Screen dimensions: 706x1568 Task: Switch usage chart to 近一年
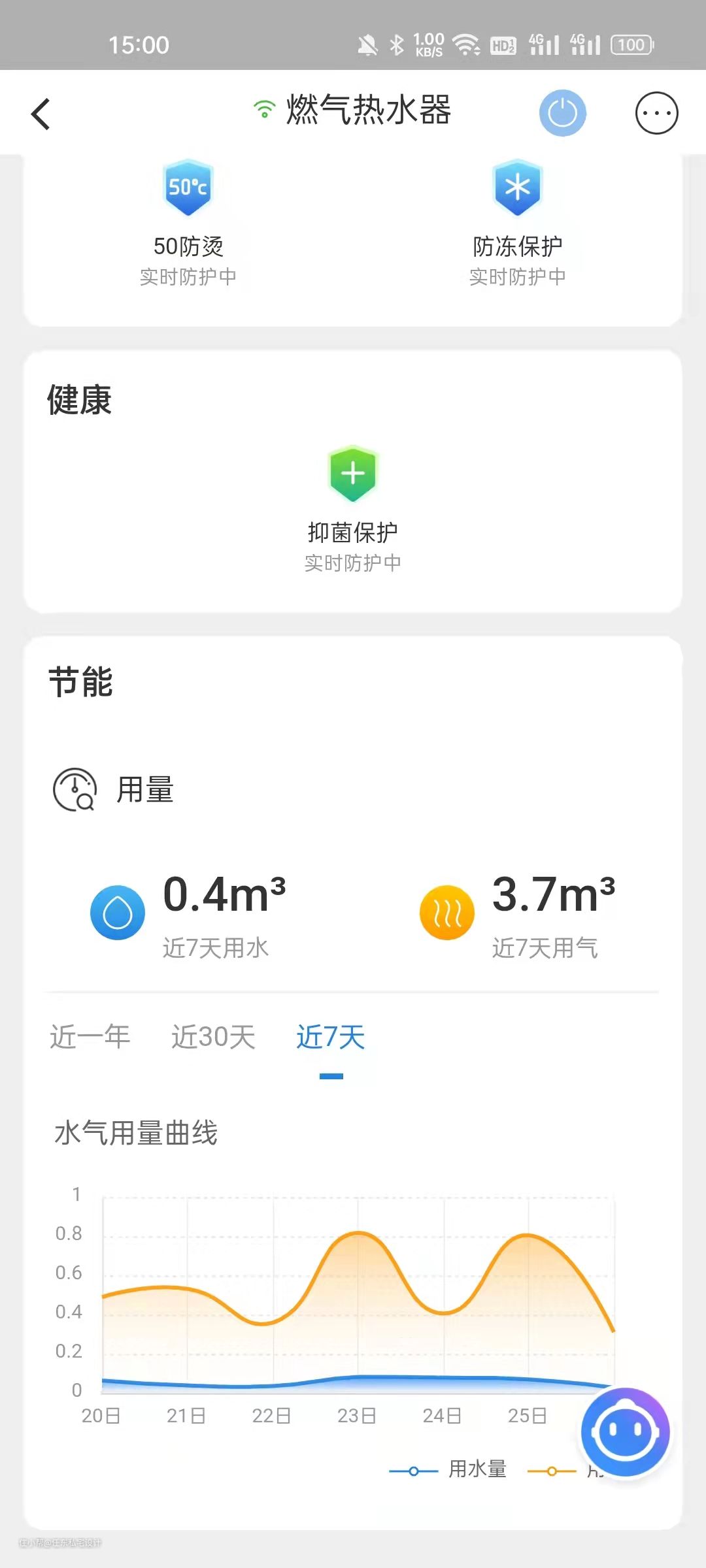coord(90,1037)
